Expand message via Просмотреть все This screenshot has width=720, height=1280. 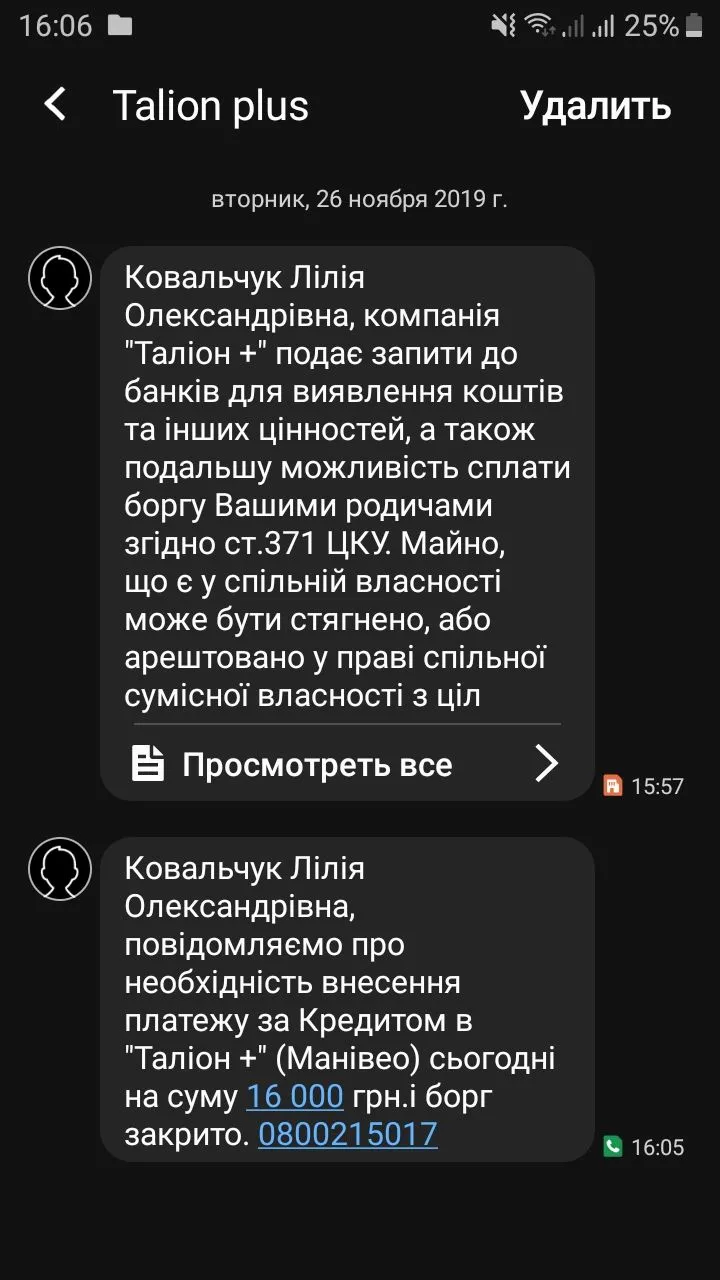click(x=345, y=765)
